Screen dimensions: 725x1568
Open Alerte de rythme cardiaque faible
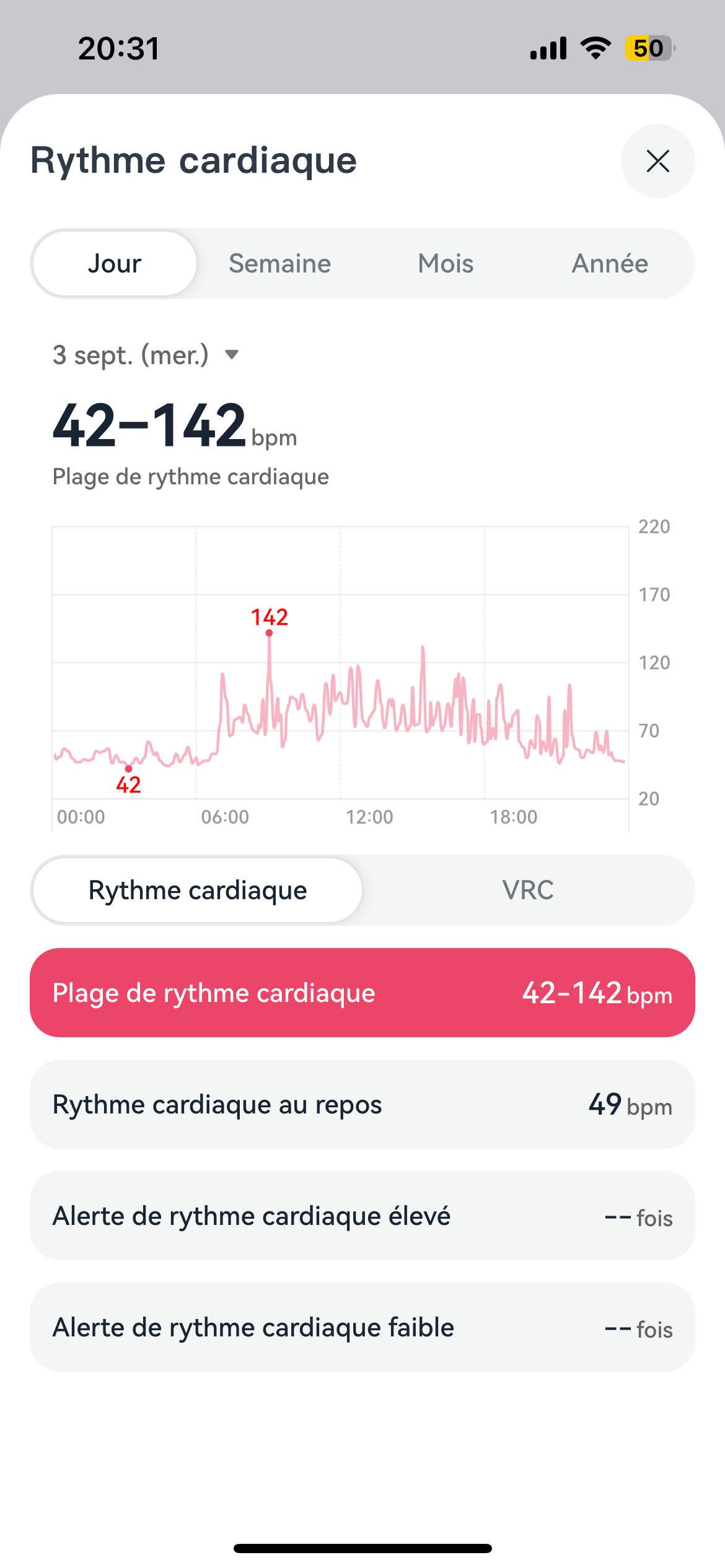point(362,1327)
